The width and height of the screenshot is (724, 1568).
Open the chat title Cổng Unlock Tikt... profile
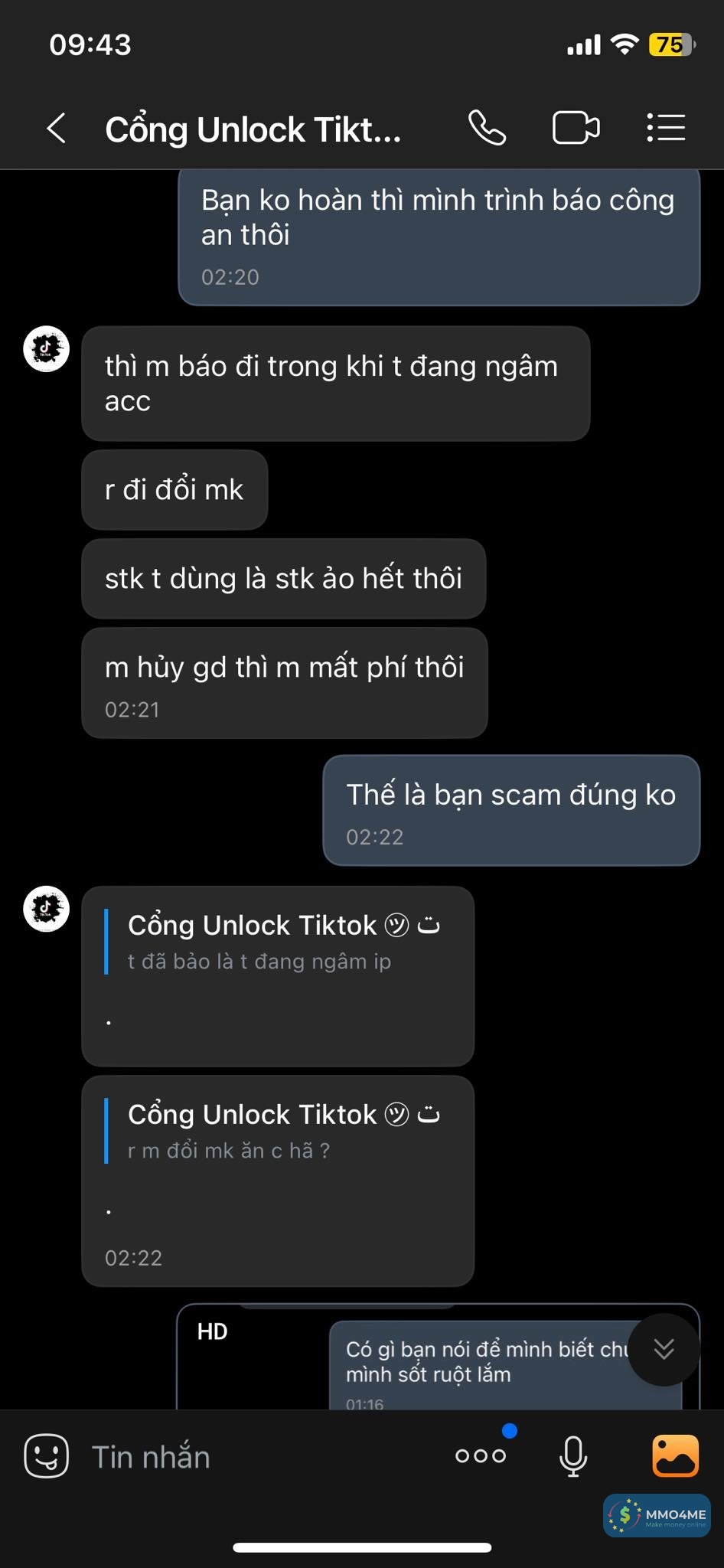click(253, 129)
